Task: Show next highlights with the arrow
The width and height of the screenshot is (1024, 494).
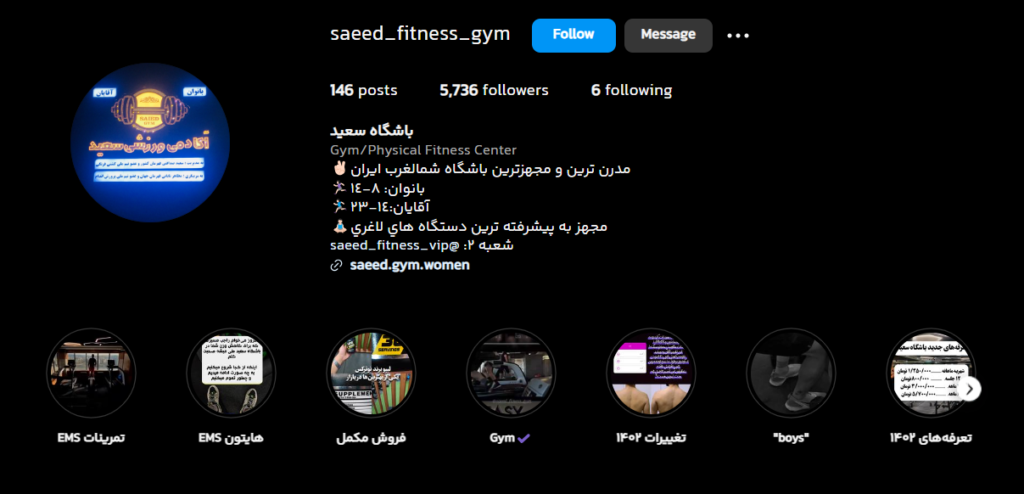Action: click(x=971, y=389)
